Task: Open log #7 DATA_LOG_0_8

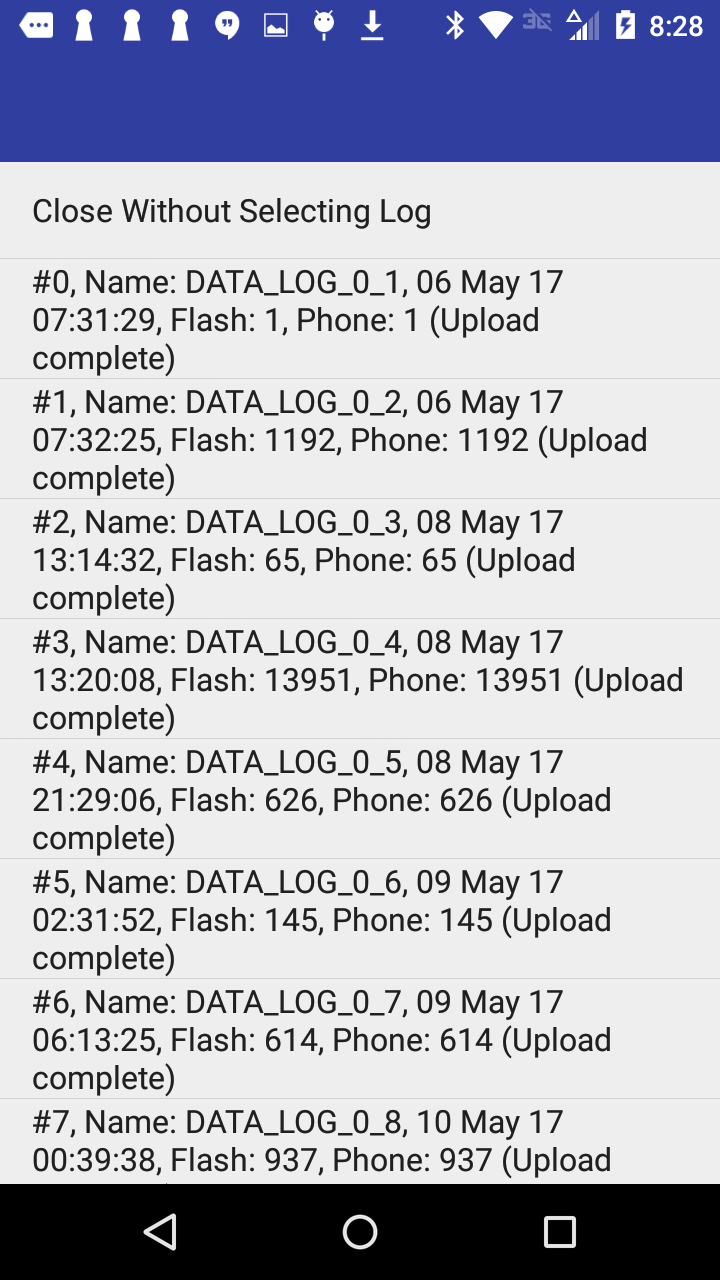Action: coord(360,1141)
